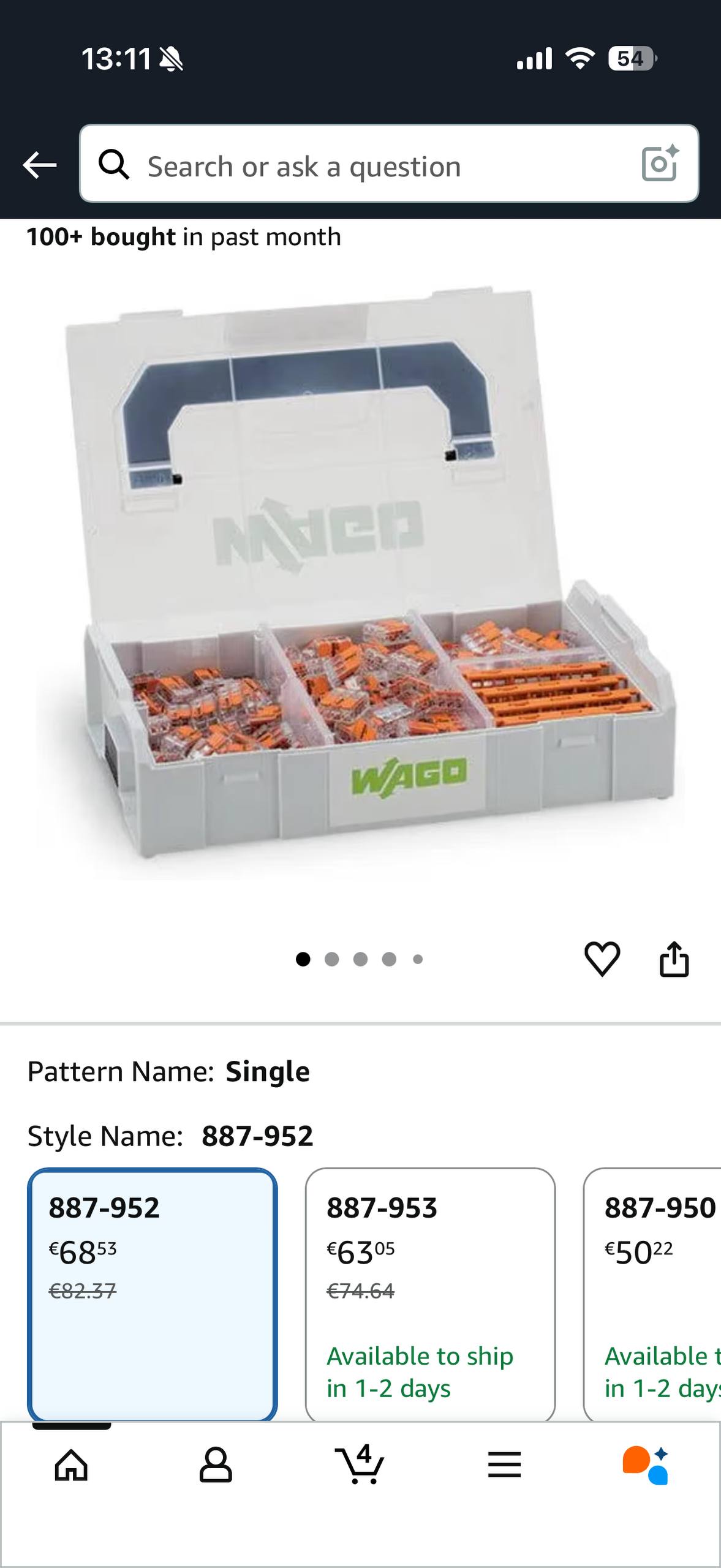Switch to the Home tab
Image resolution: width=721 pixels, height=1568 pixels.
(x=72, y=1465)
